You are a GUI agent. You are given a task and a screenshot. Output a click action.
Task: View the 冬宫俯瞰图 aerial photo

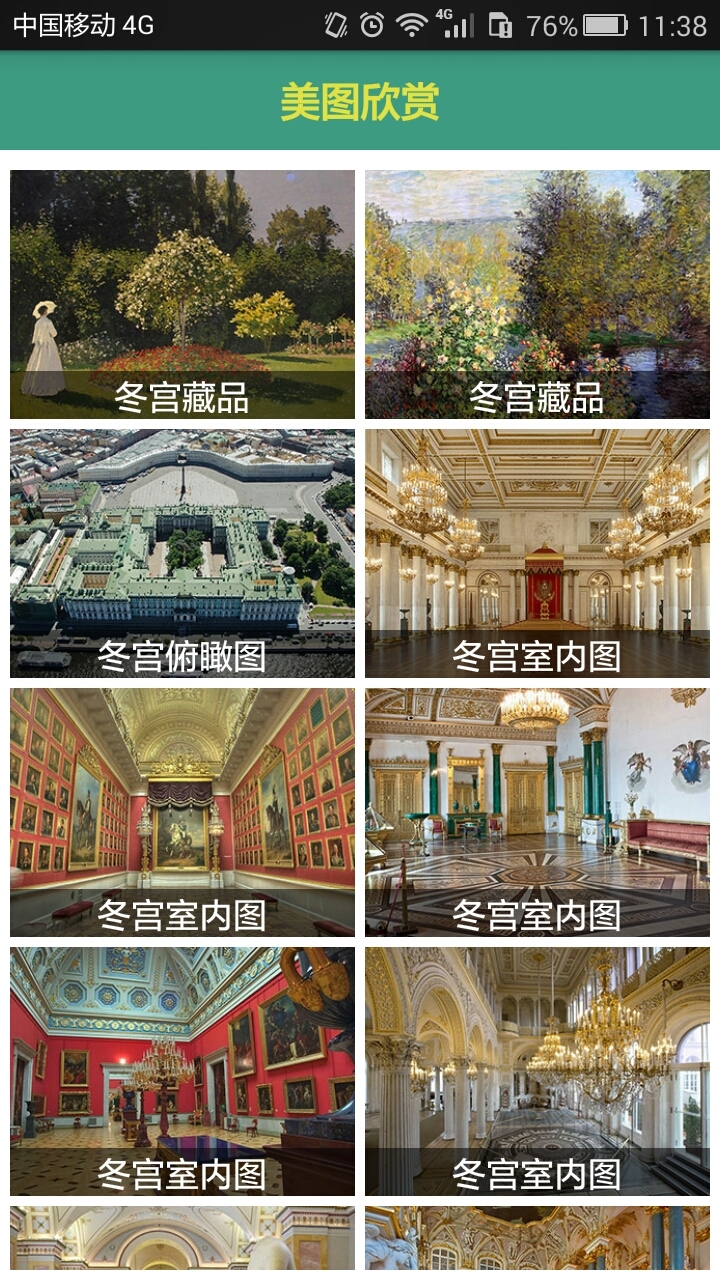click(182, 553)
